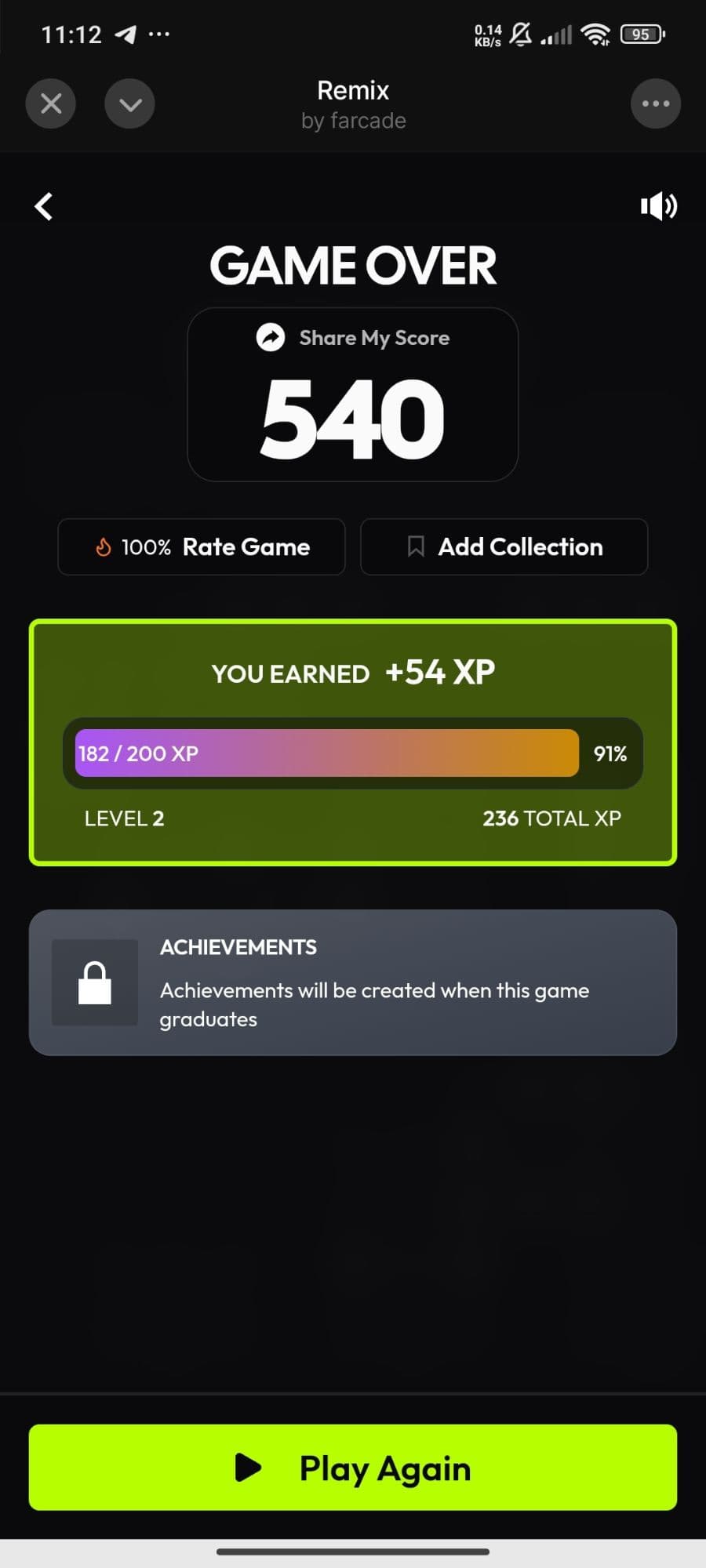The image size is (706, 1568).
Task: Add this game to a collection
Action: click(504, 546)
